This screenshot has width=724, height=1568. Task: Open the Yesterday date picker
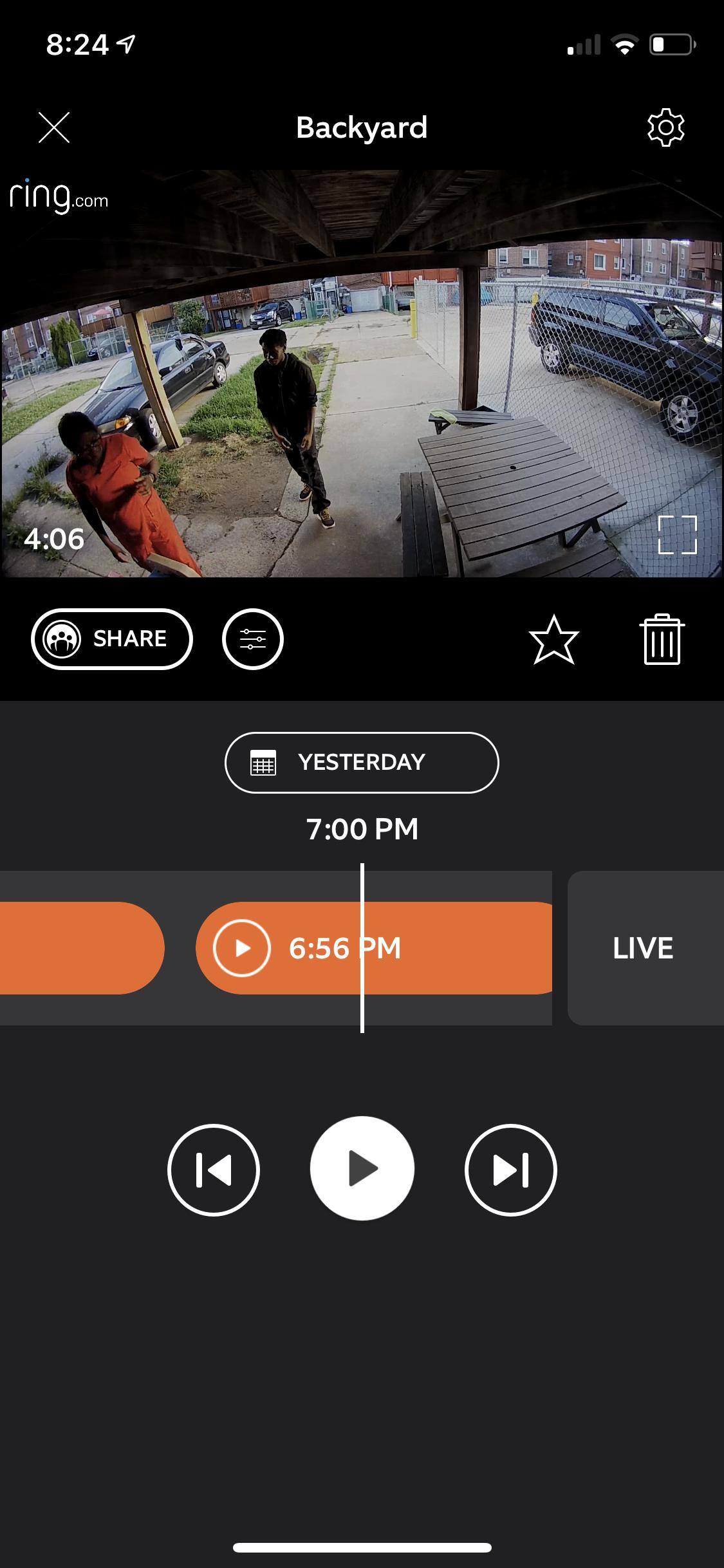point(362,762)
